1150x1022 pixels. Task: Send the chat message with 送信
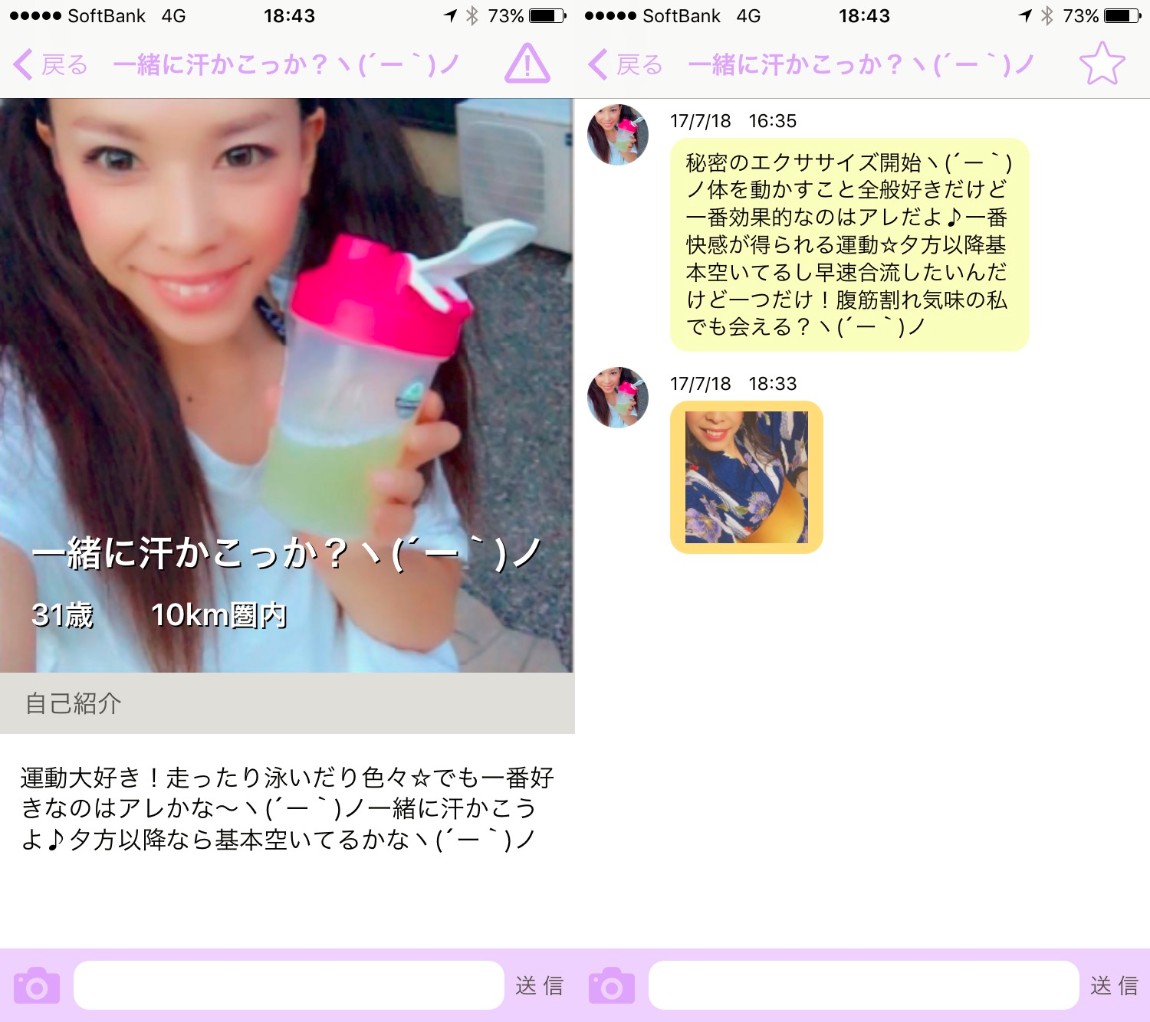[x=1114, y=986]
